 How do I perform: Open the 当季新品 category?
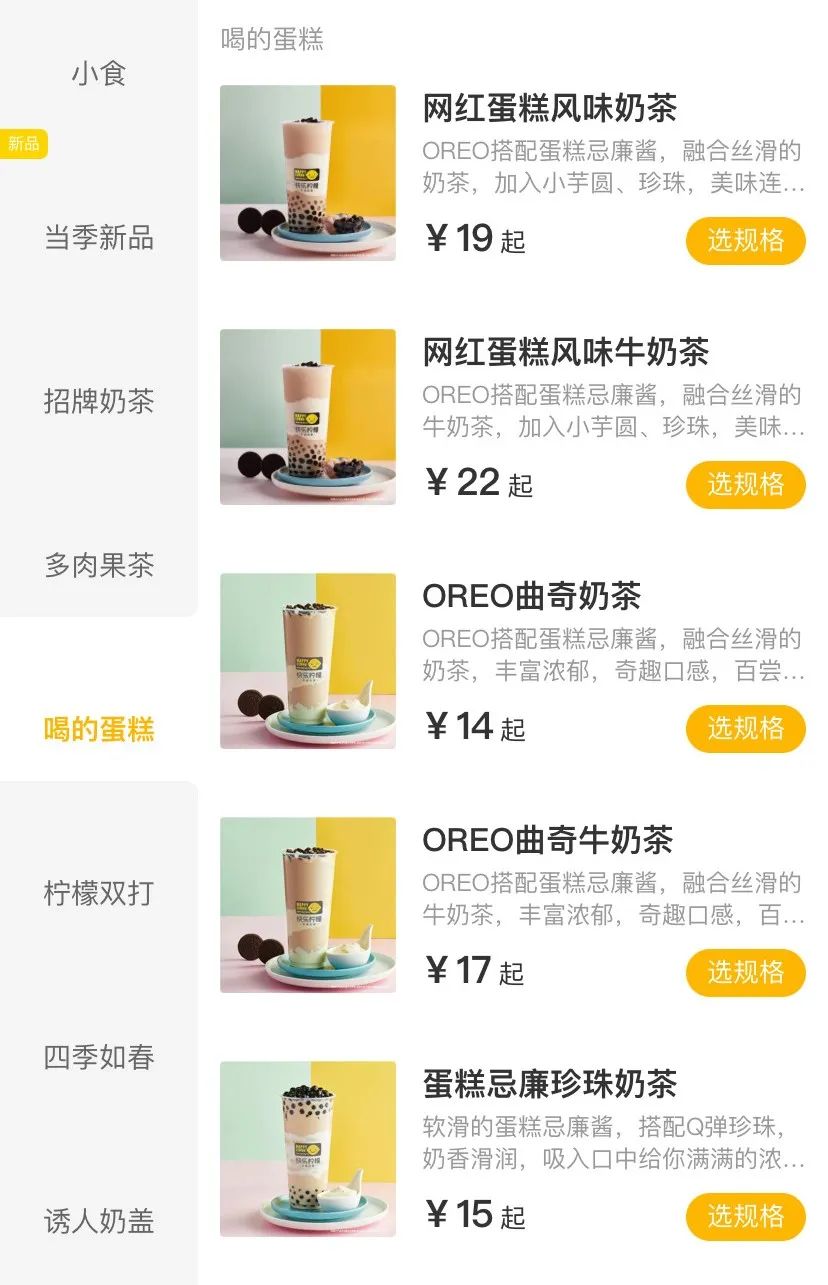(98, 238)
